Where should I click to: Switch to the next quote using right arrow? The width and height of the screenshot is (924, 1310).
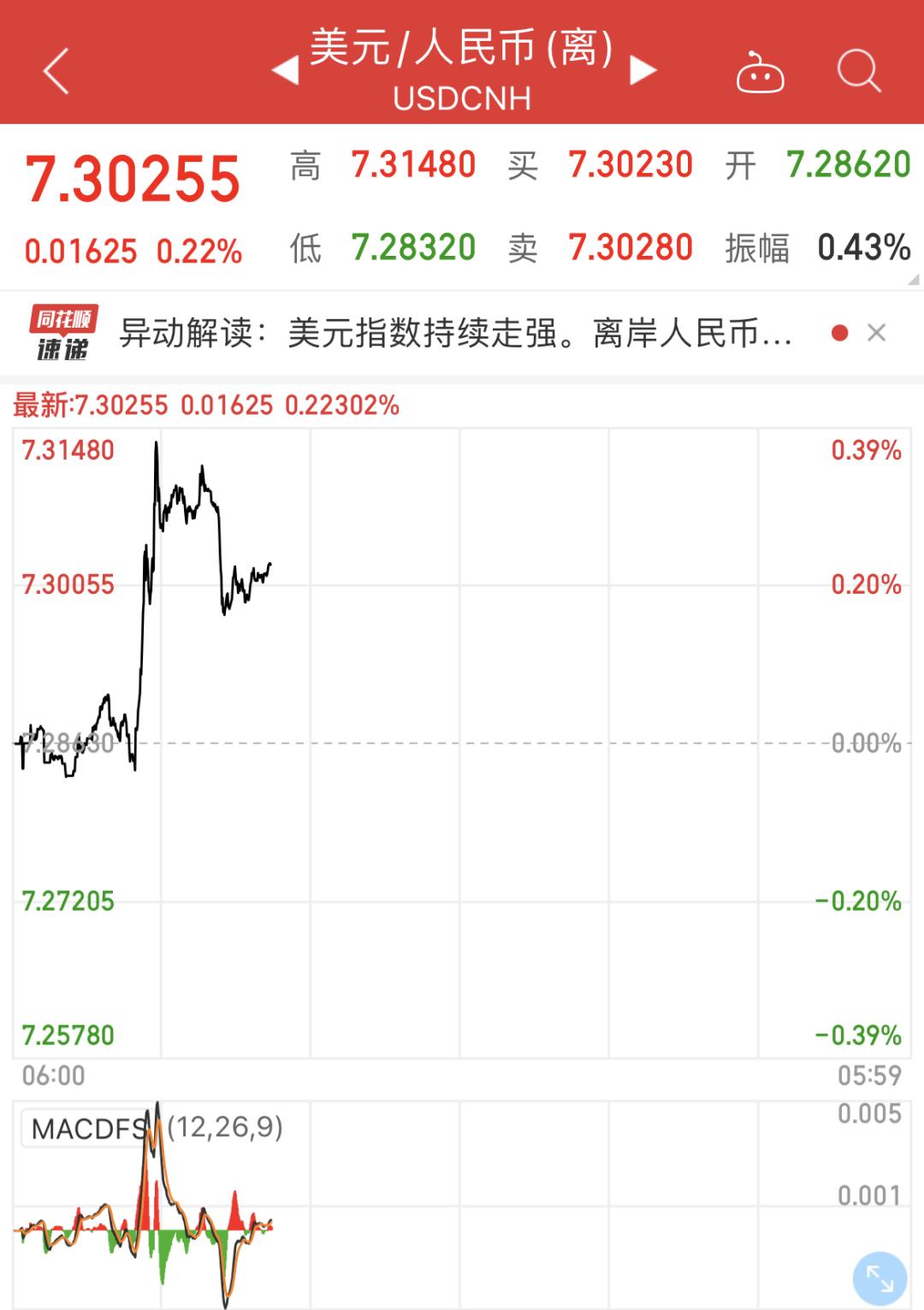pyautogui.click(x=643, y=71)
